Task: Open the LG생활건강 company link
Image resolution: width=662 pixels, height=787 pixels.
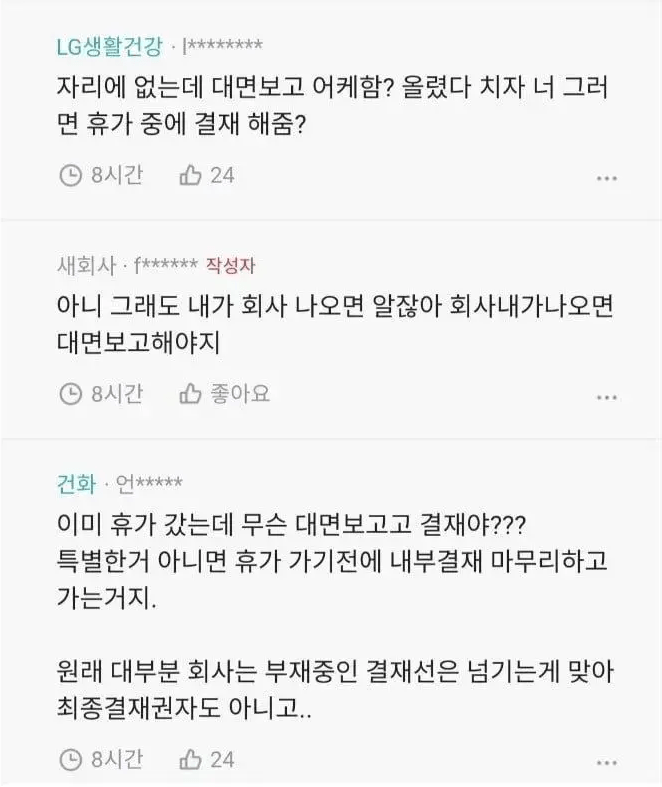Action: click(x=109, y=45)
